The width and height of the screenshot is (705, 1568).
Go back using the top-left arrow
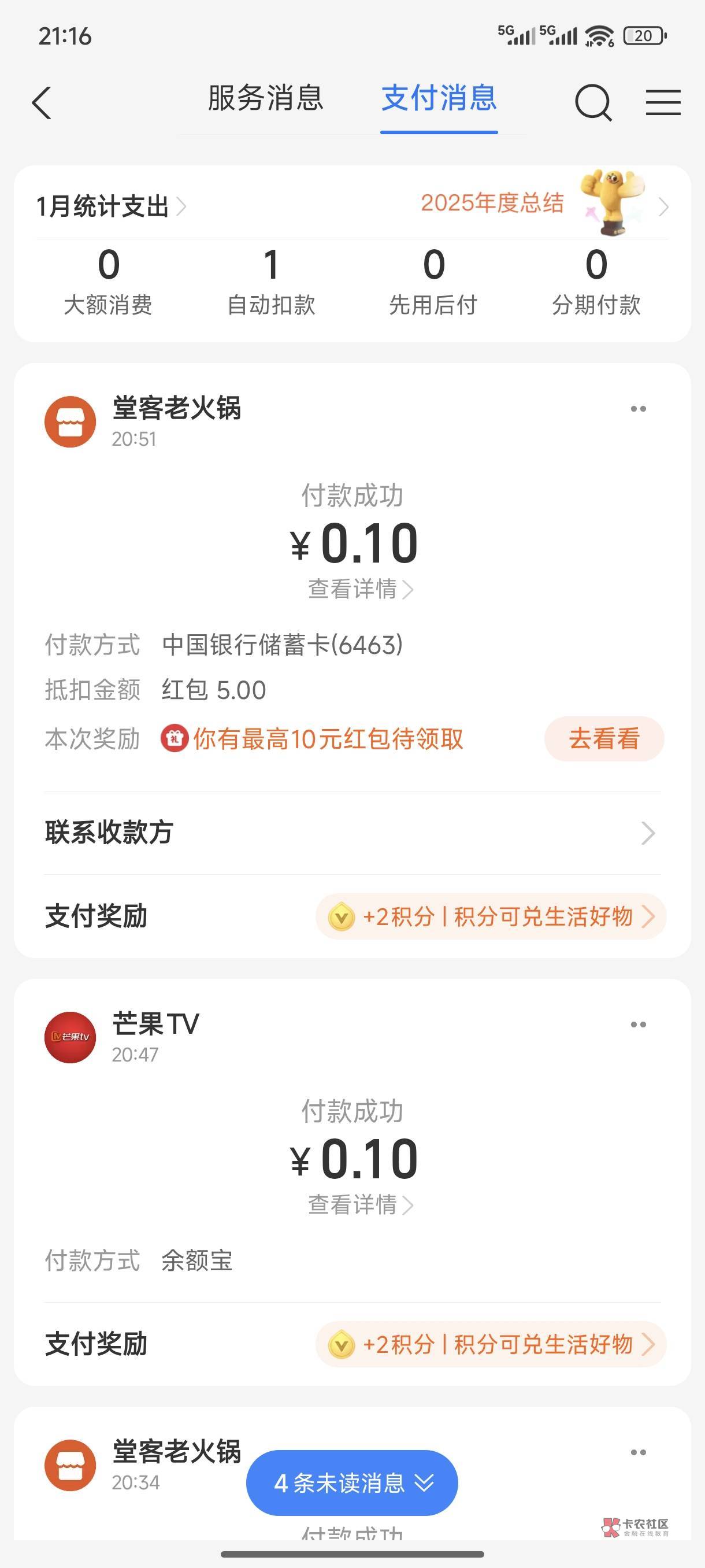42,102
